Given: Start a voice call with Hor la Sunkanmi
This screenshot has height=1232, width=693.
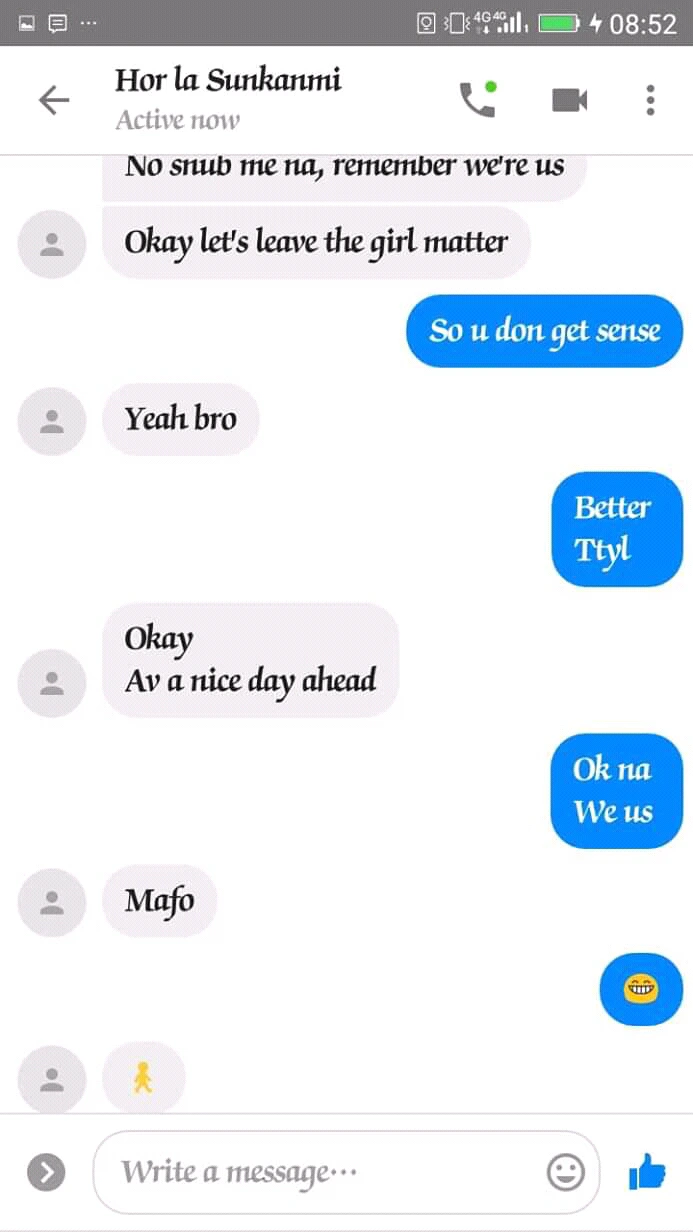Looking at the screenshot, I should [x=477, y=99].
